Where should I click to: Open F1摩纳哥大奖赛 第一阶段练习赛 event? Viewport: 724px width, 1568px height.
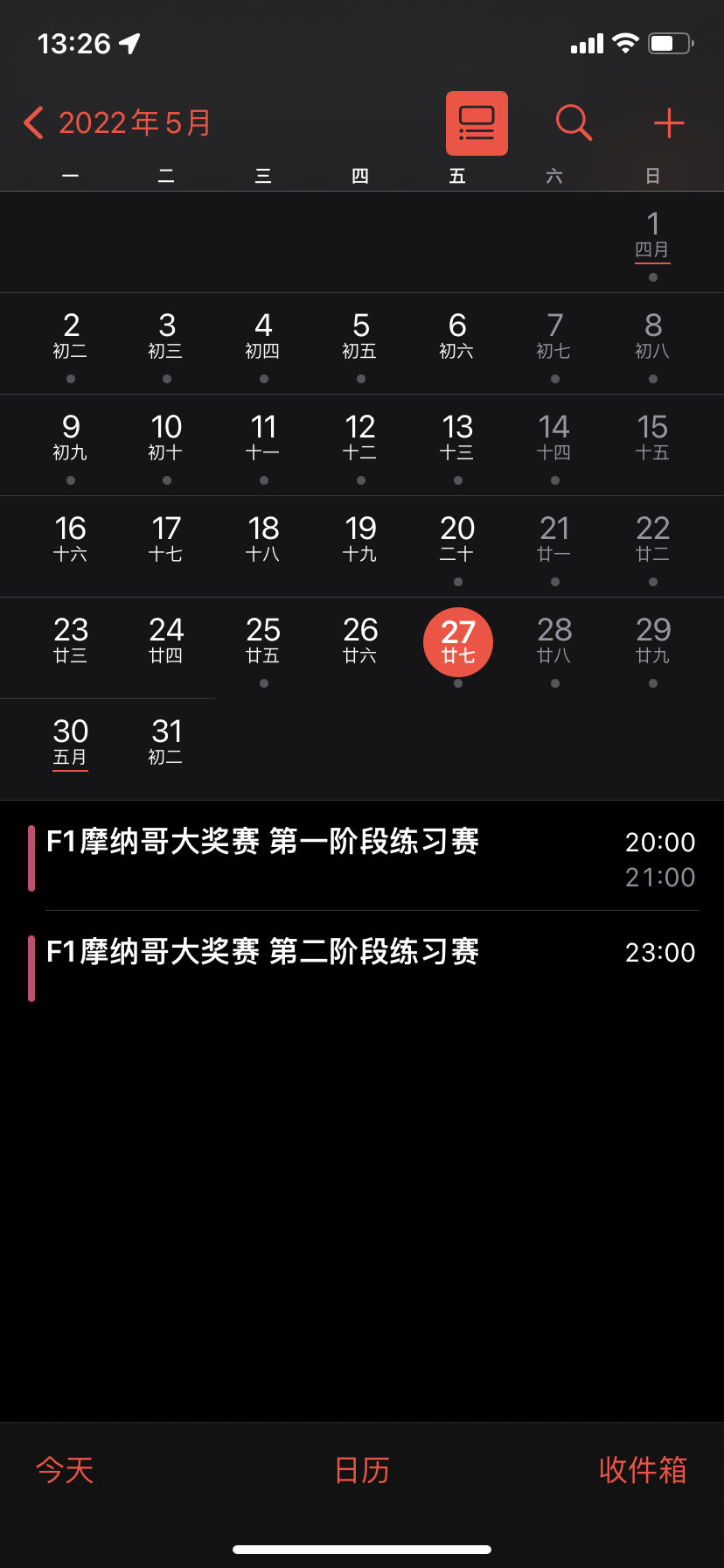click(350, 857)
